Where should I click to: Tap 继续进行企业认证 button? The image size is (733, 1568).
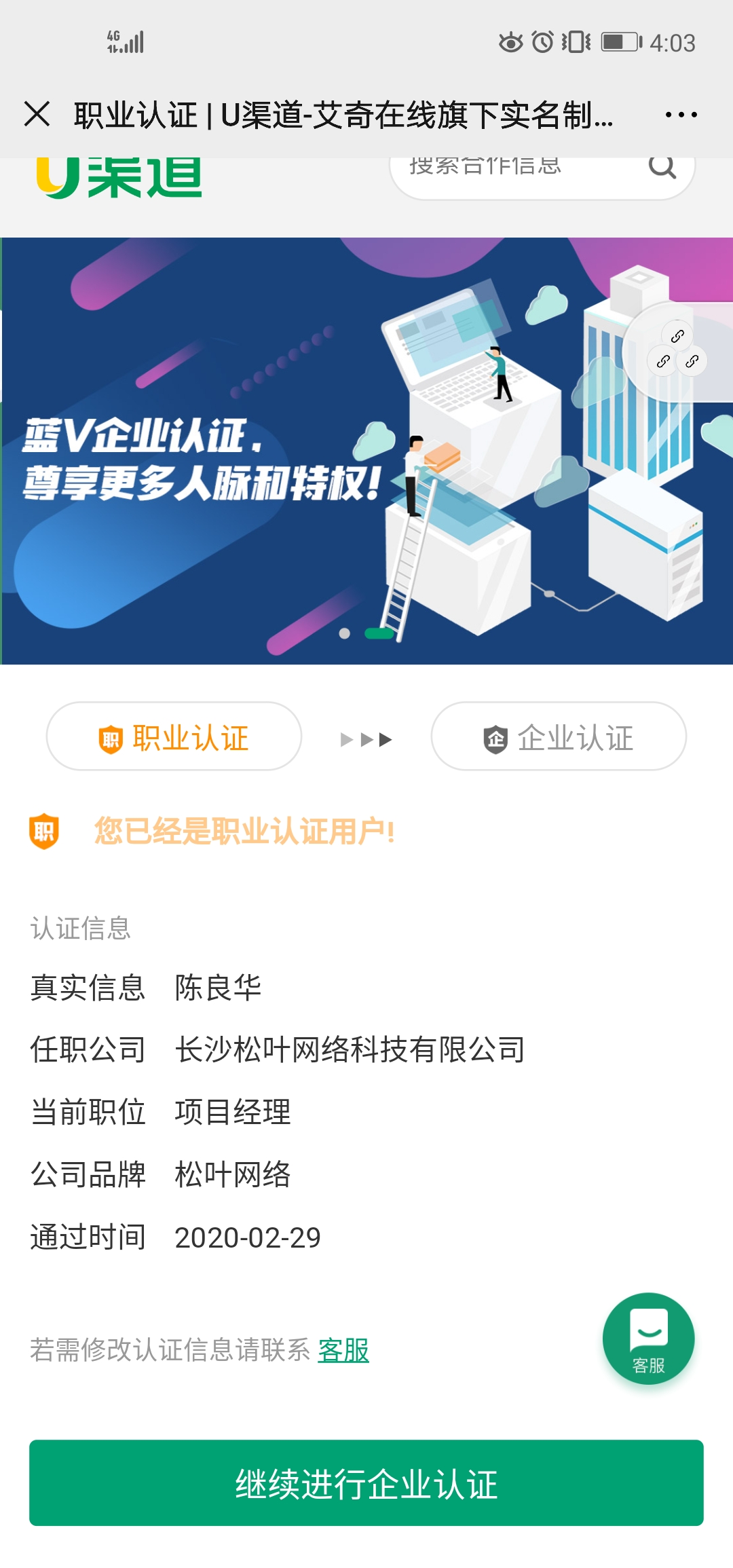366,1484
